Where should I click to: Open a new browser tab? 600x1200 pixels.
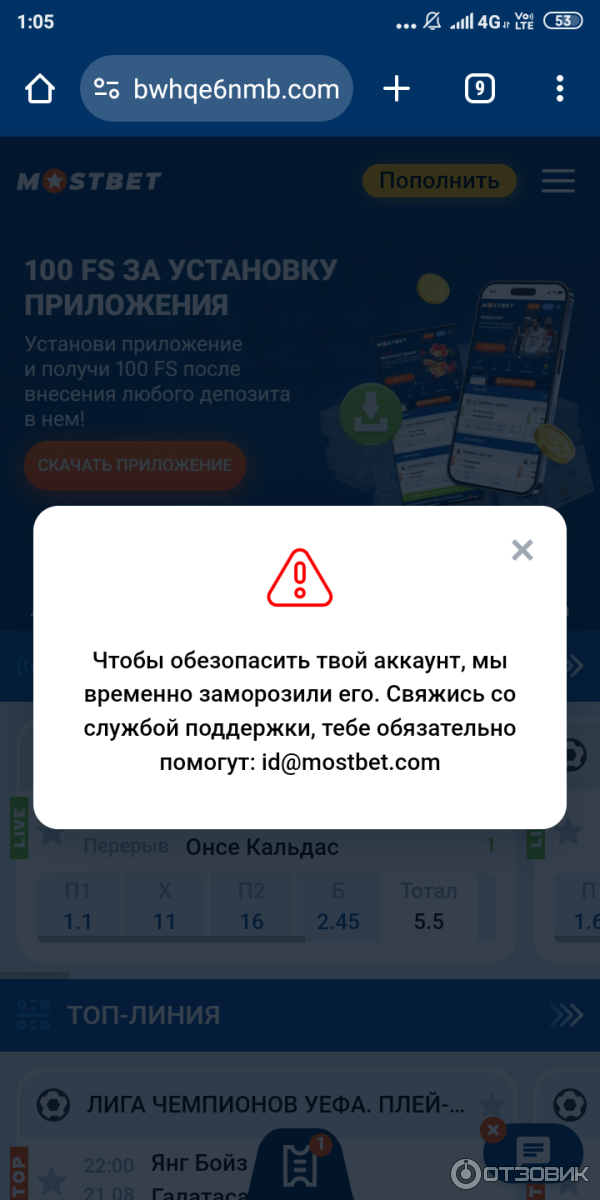pyautogui.click(x=397, y=90)
